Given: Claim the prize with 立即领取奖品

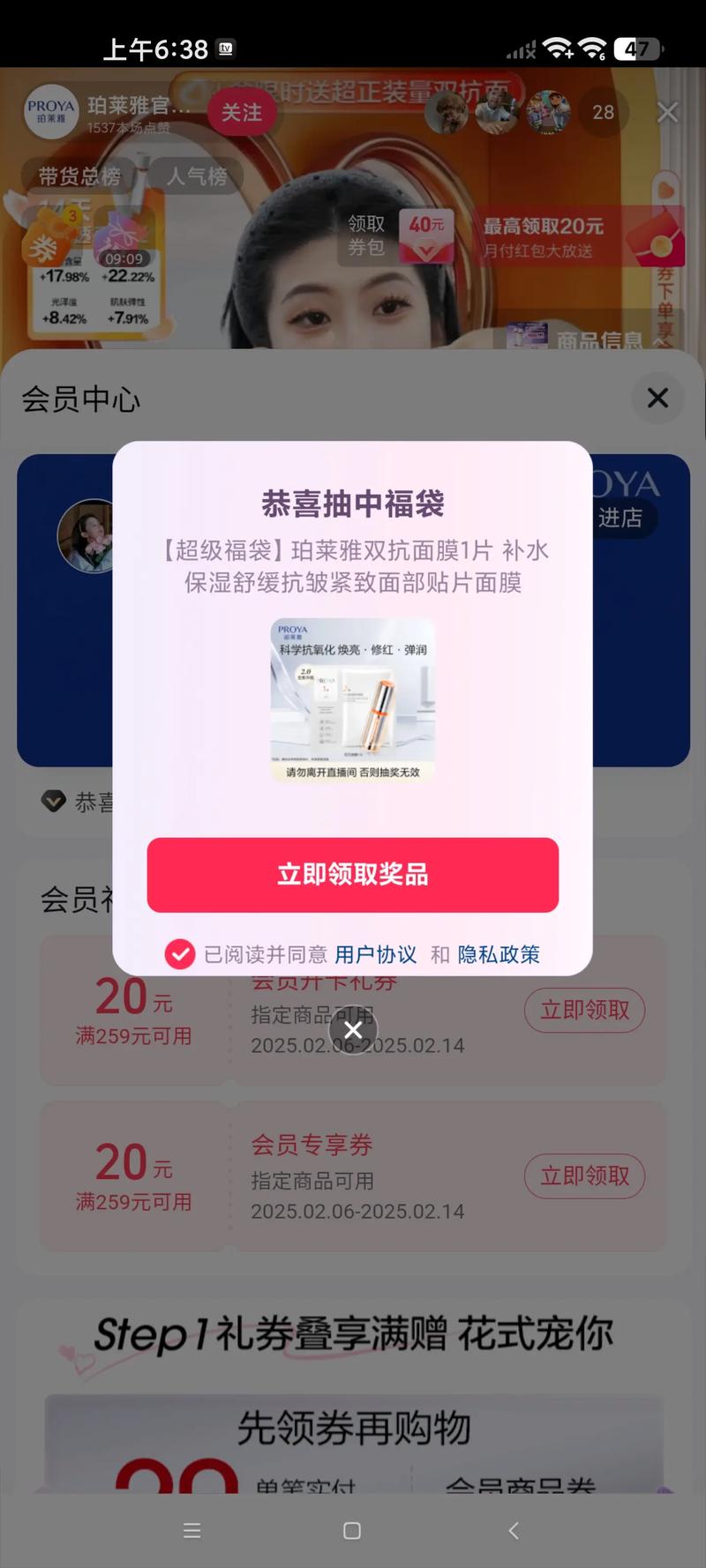Looking at the screenshot, I should (x=352, y=874).
